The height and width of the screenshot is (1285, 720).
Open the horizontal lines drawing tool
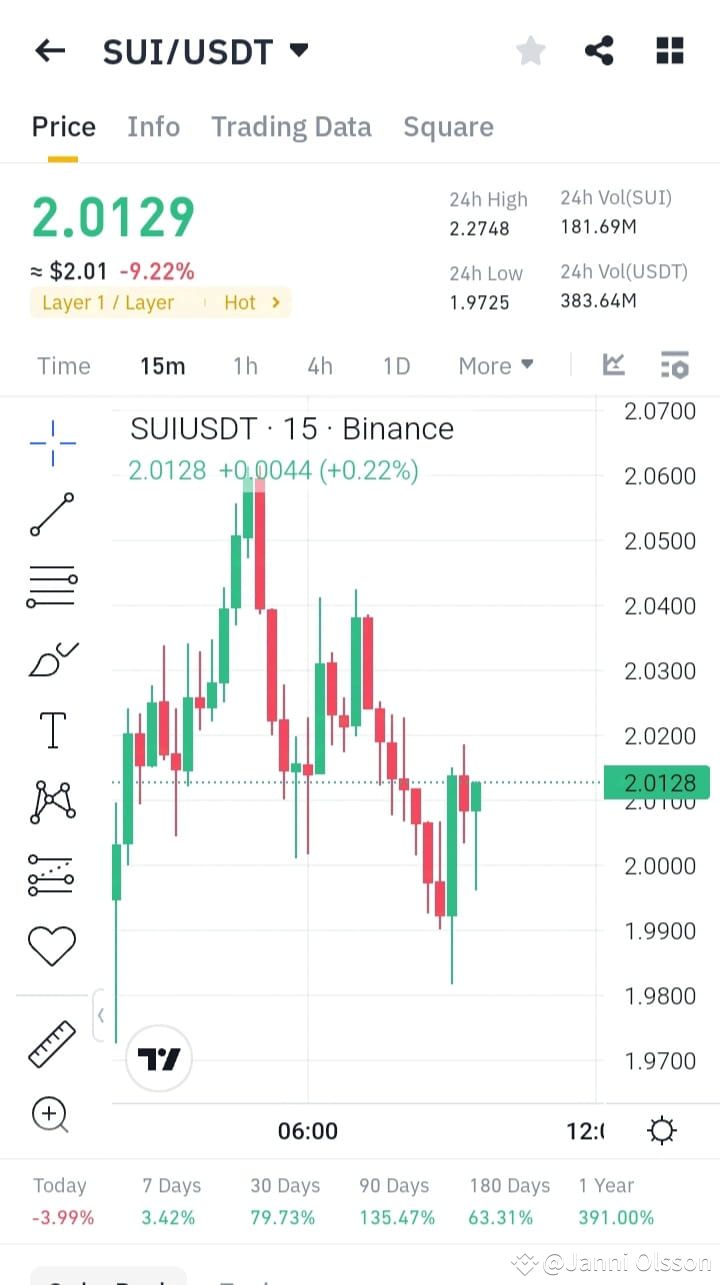pos(52,585)
